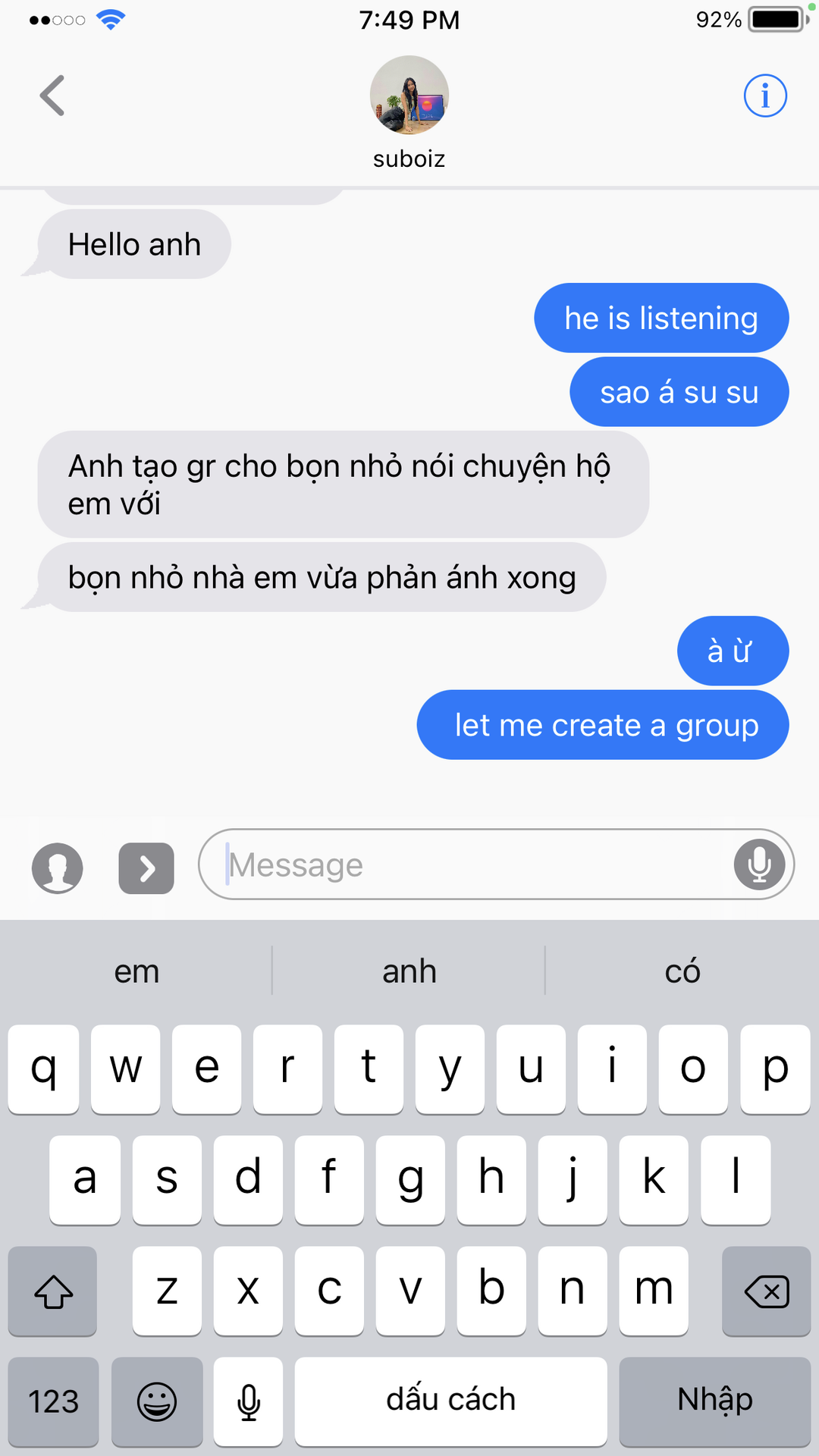Insert the suggested word "em"
819x1456 pixels.
coord(137,971)
